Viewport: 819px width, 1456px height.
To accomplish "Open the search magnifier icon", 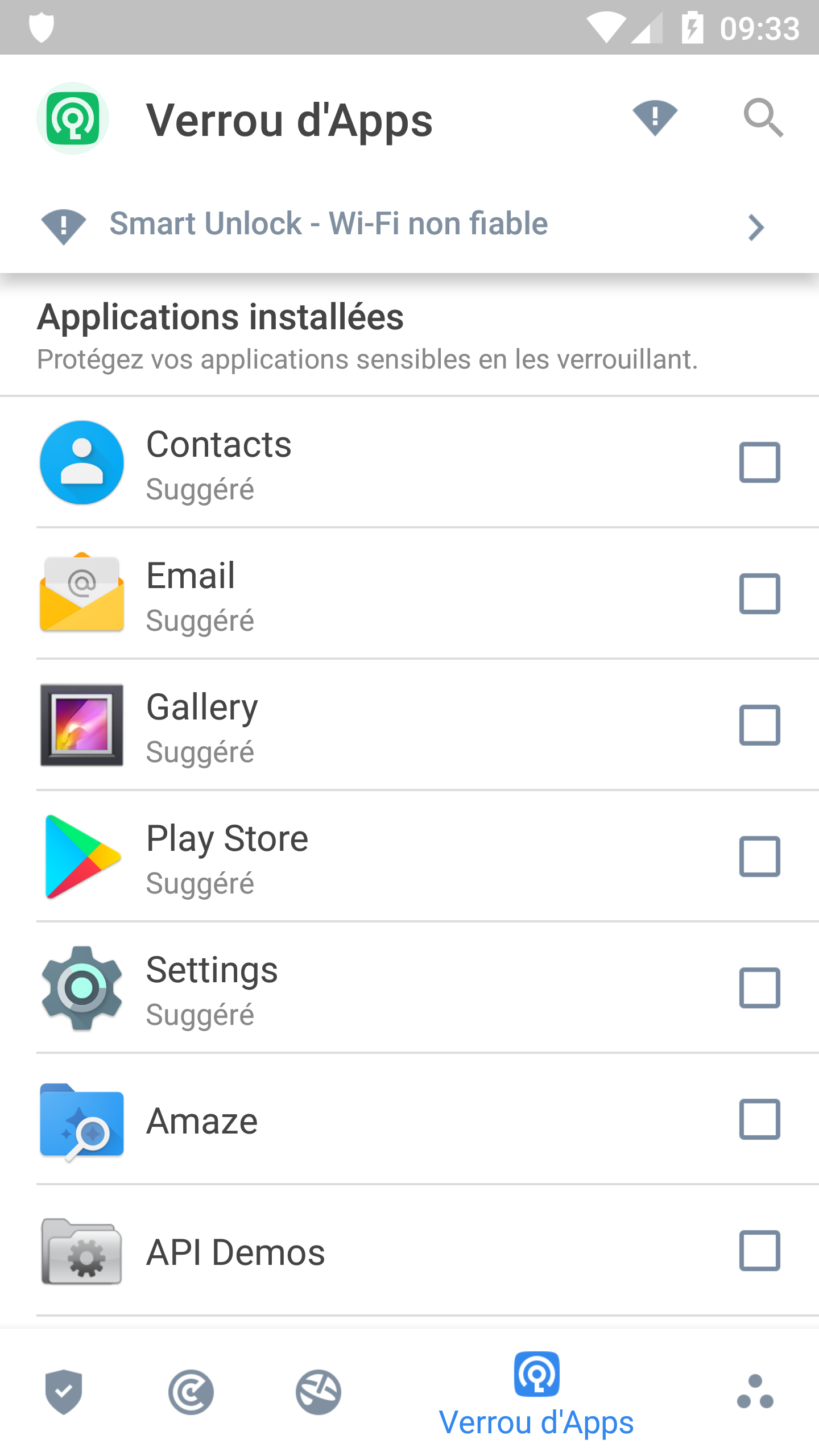I will click(763, 118).
